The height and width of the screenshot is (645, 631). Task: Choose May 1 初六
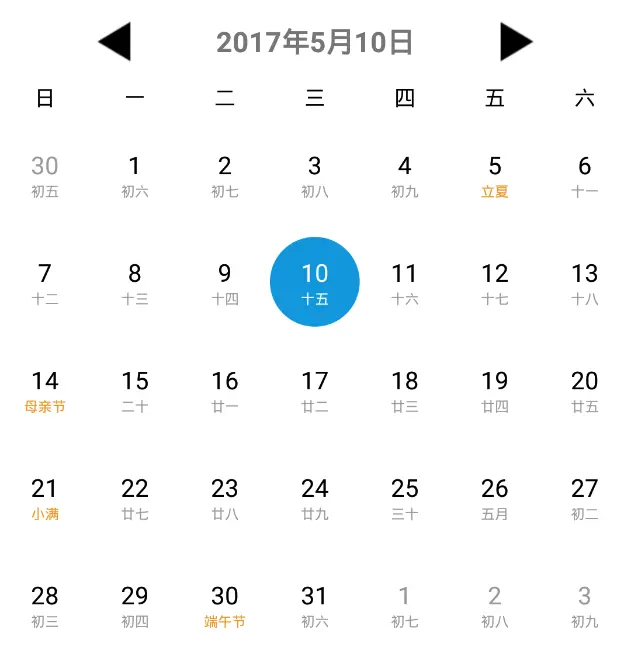tap(135, 175)
